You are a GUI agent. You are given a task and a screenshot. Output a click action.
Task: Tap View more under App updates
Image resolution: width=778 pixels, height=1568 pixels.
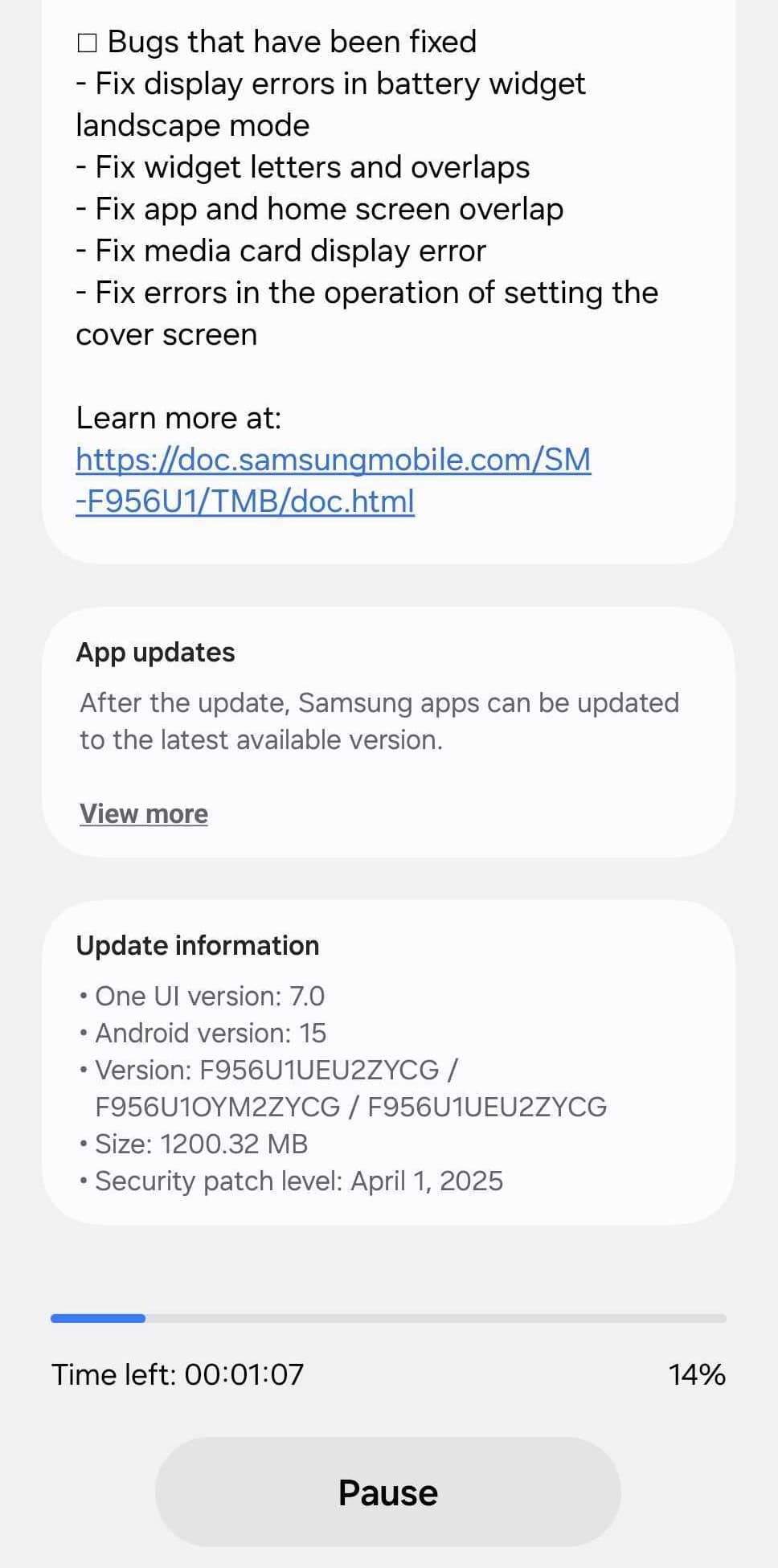click(144, 813)
